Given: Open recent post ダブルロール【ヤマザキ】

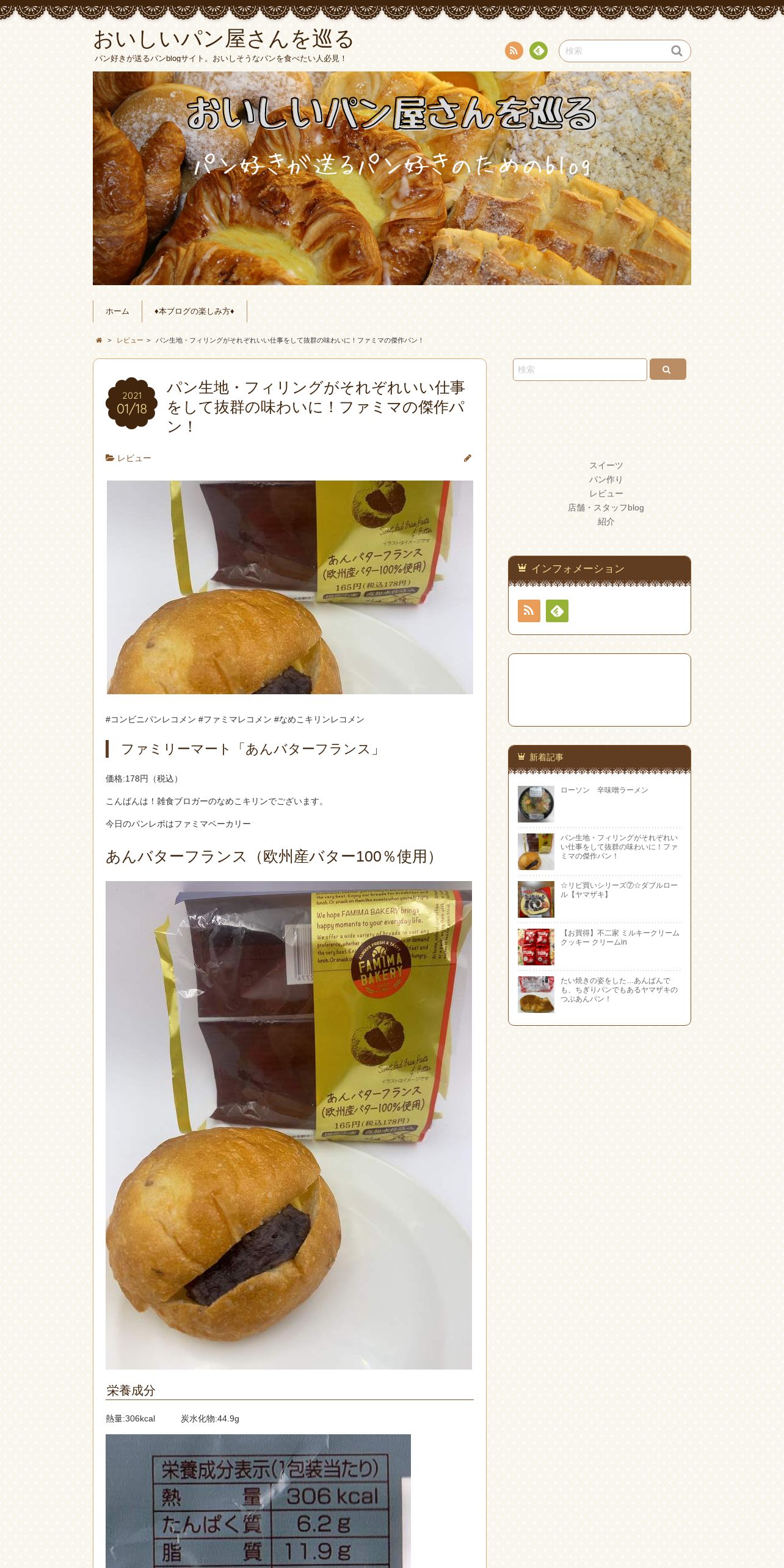Looking at the screenshot, I should click(619, 890).
